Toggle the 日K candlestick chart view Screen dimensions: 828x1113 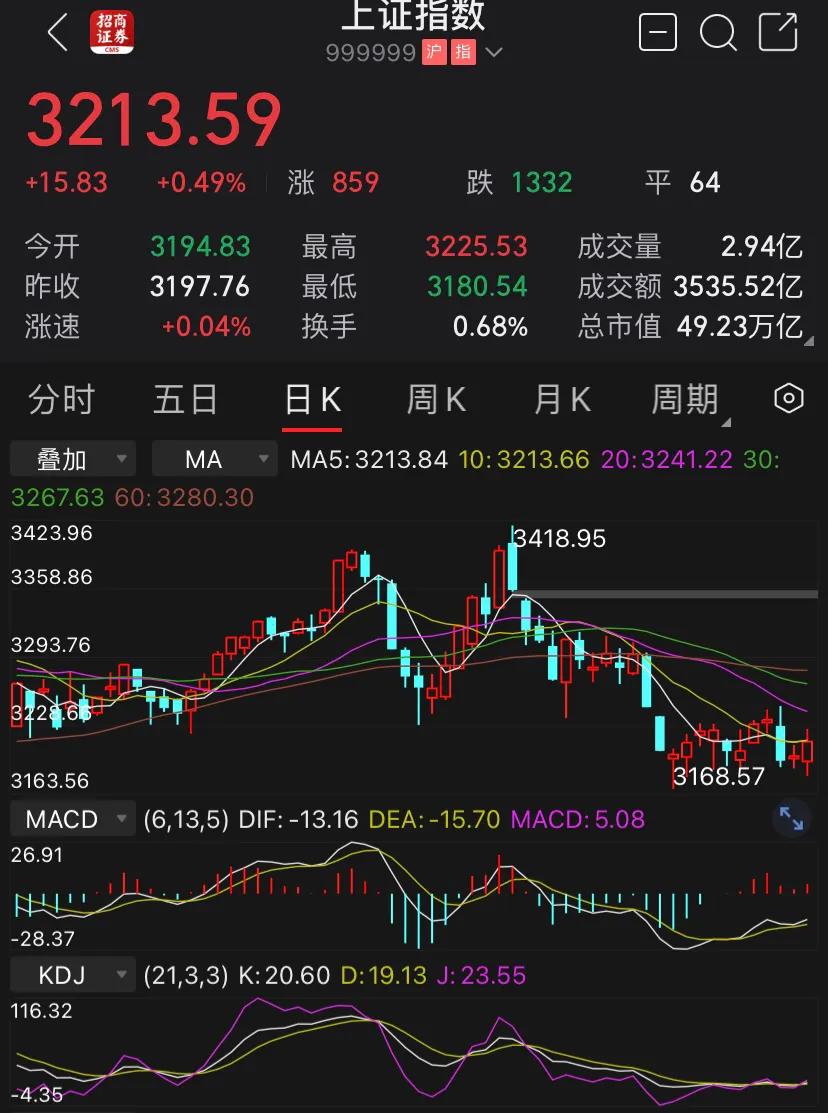pyautogui.click(x=312, y=399)
